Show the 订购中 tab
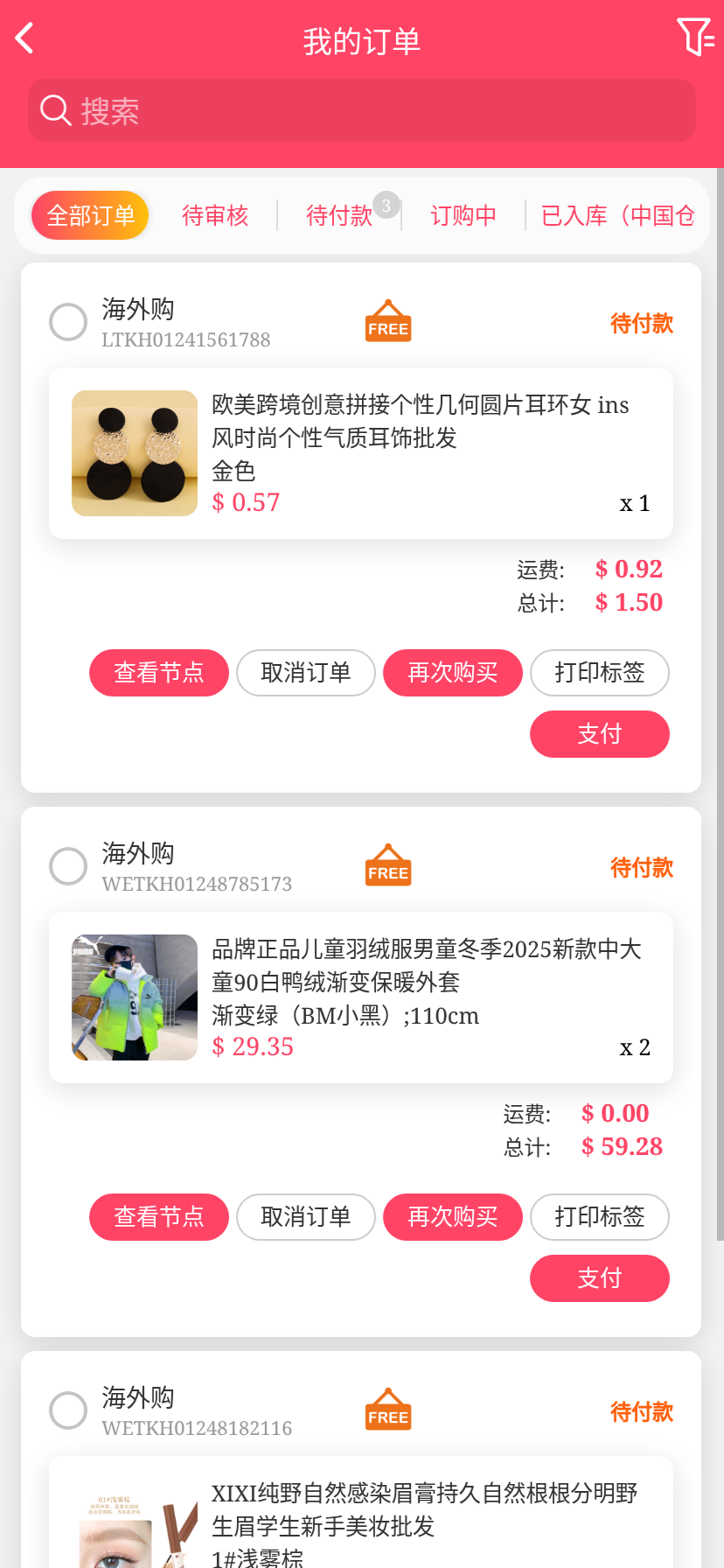This screenshot has width=724, height=1568. point(463,215)
